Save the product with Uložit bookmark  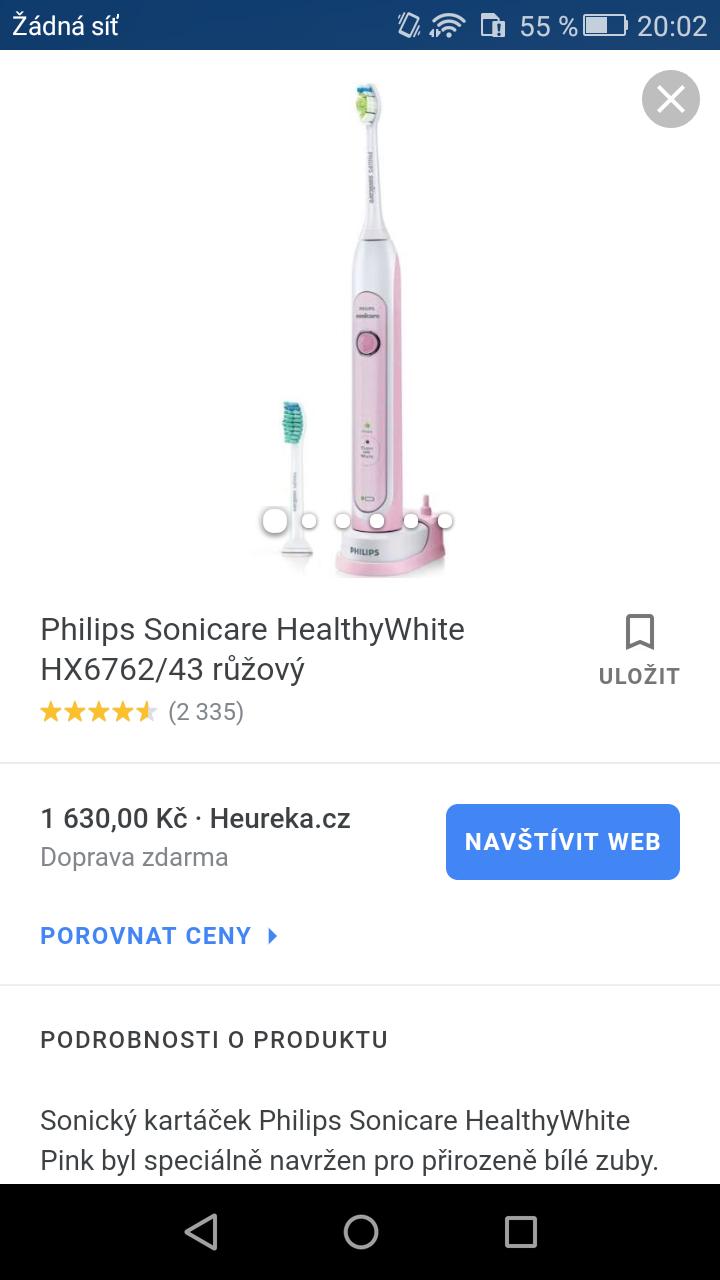click(639, 650)
